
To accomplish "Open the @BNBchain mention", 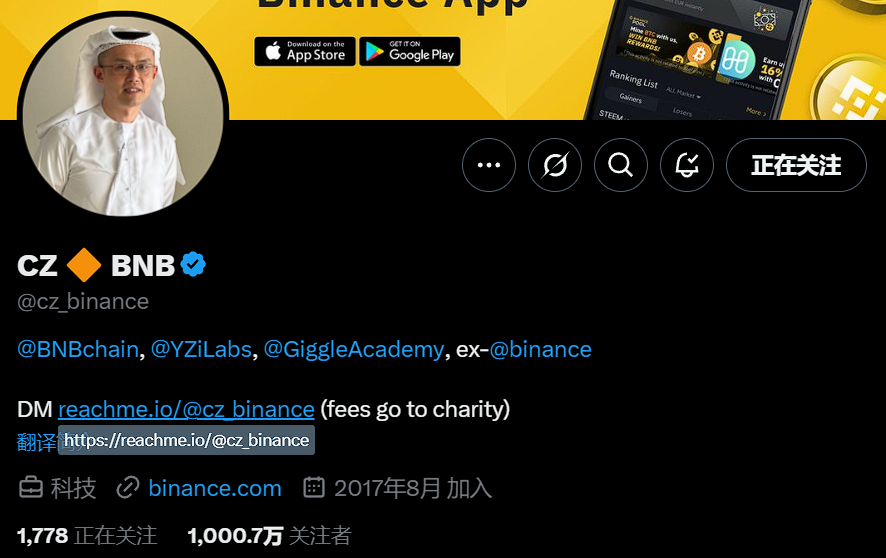I will 78,349.
